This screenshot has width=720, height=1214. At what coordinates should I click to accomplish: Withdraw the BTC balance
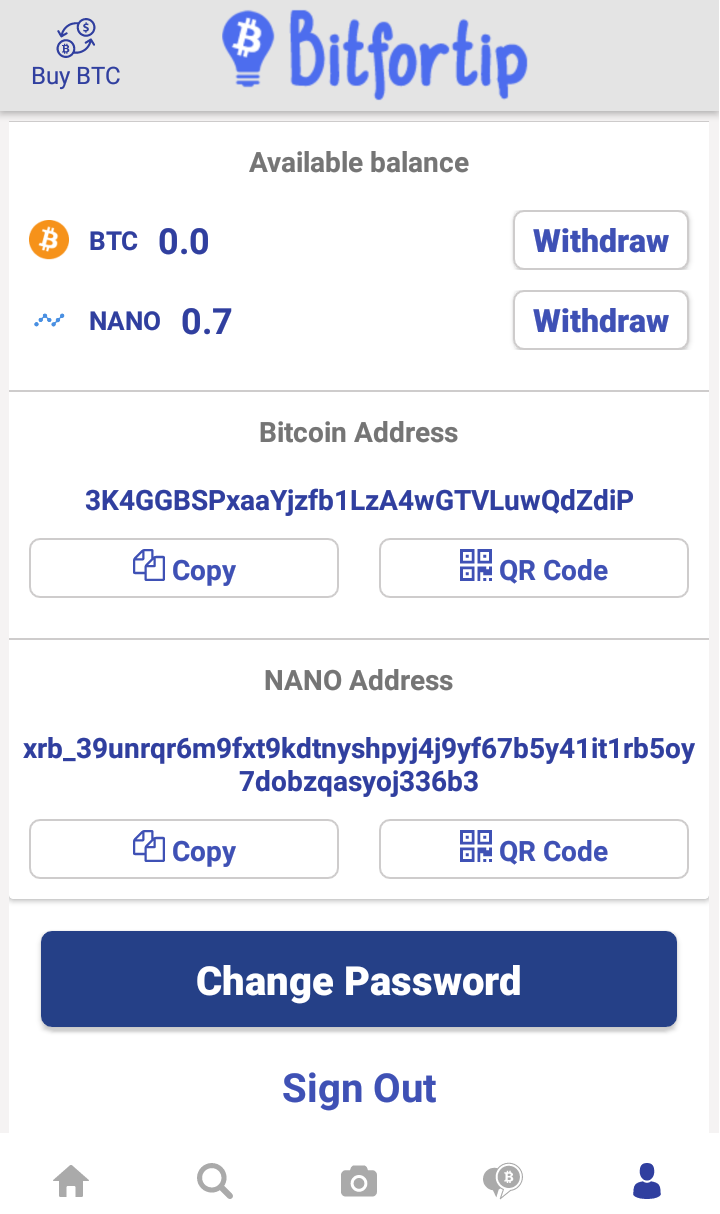pos(601,241)
